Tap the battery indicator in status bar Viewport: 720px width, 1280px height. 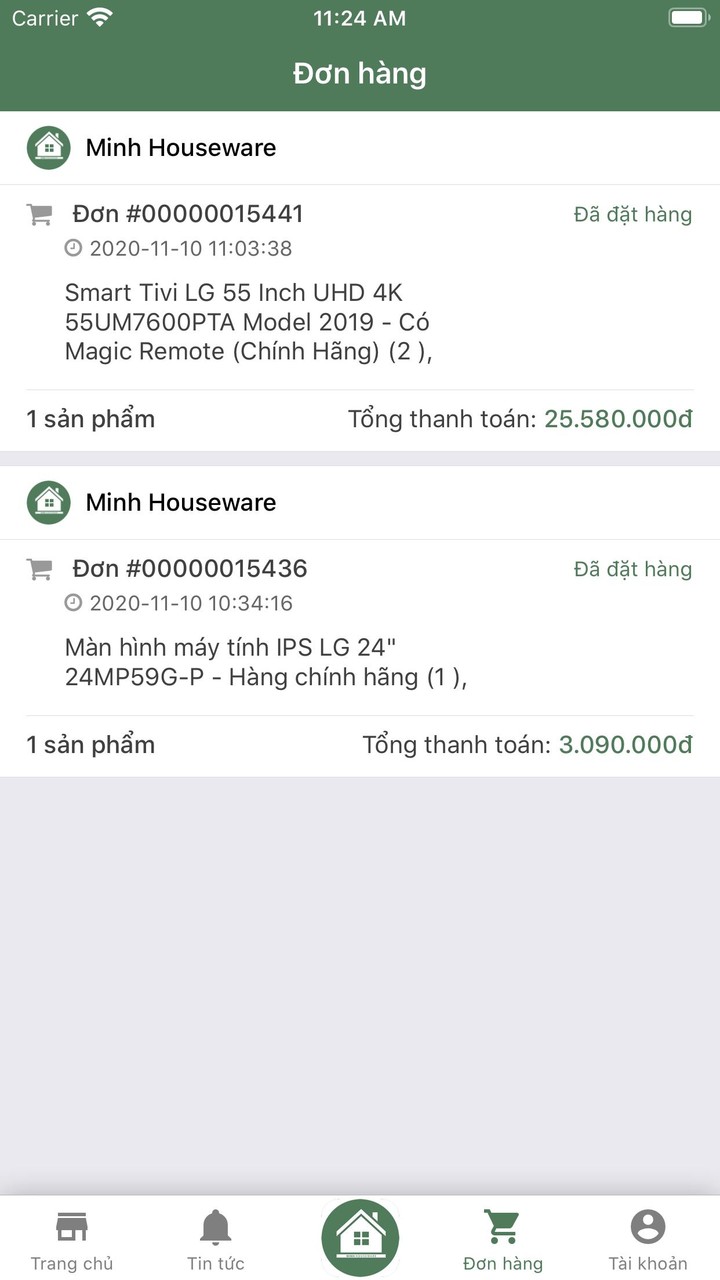(x=686, y=17)
